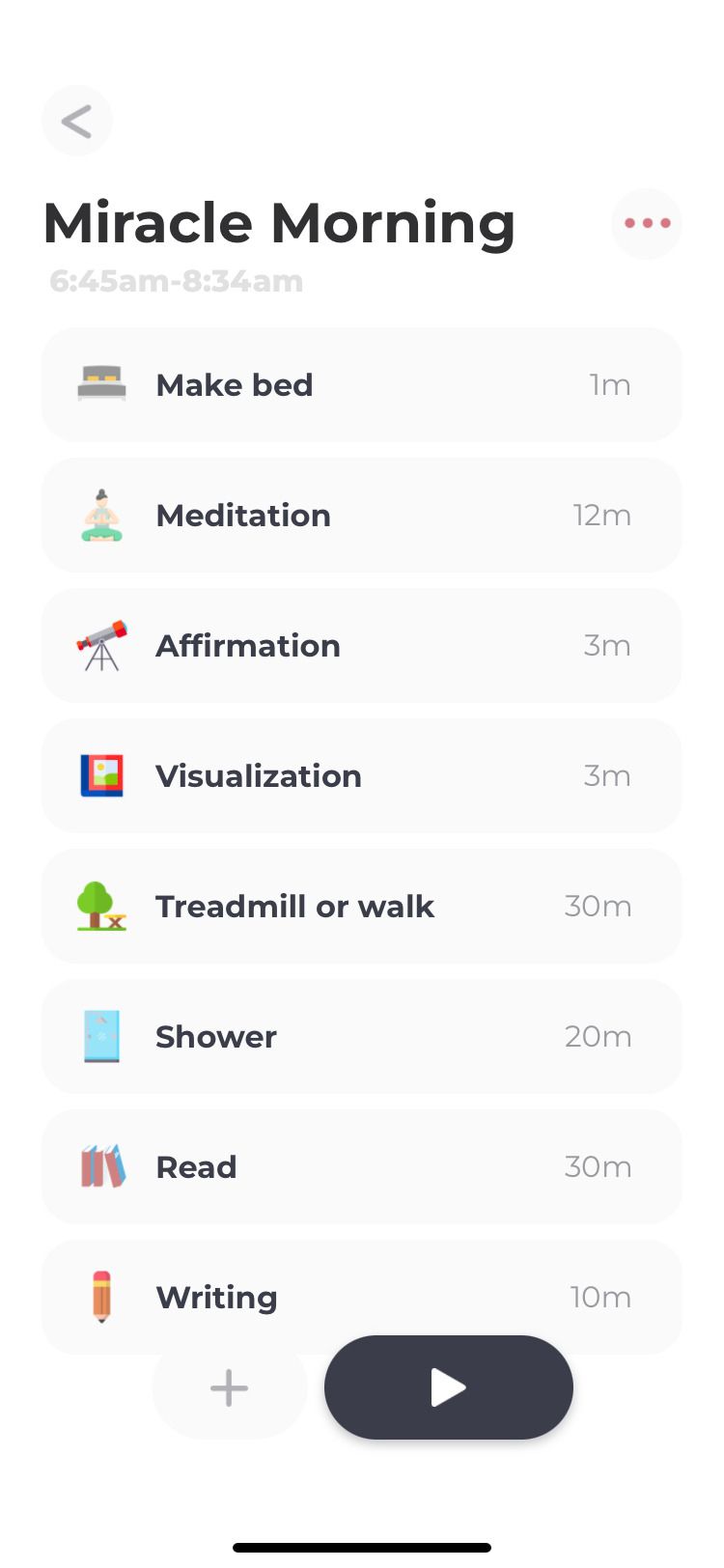Image resolution: width=724 pixels, height=1568 pixels.
Task: Open the three-dot options menu
Action: click(x=646, y=223)
